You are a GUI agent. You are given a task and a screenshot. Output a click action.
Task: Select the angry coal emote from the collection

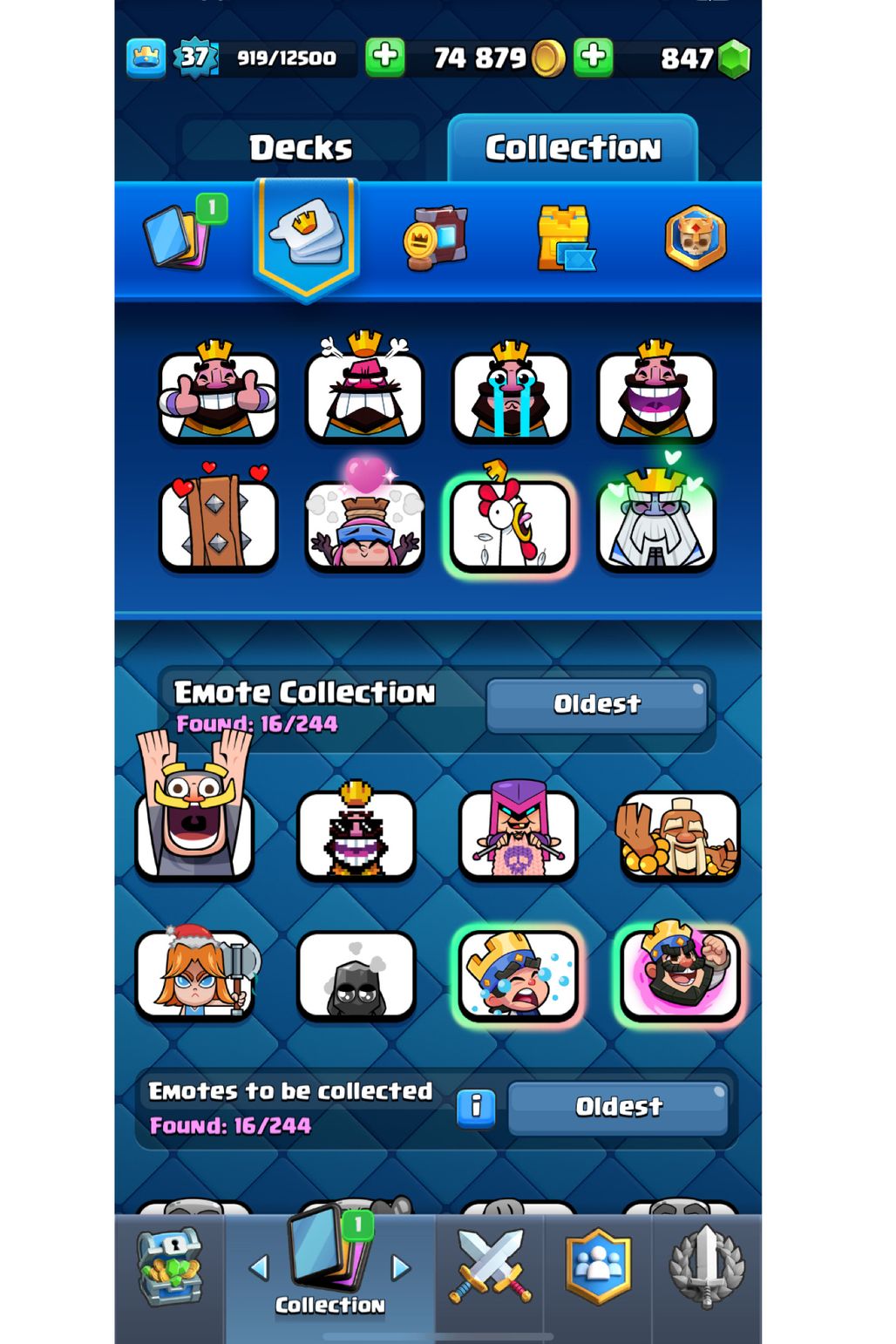(x=356, y=974)
